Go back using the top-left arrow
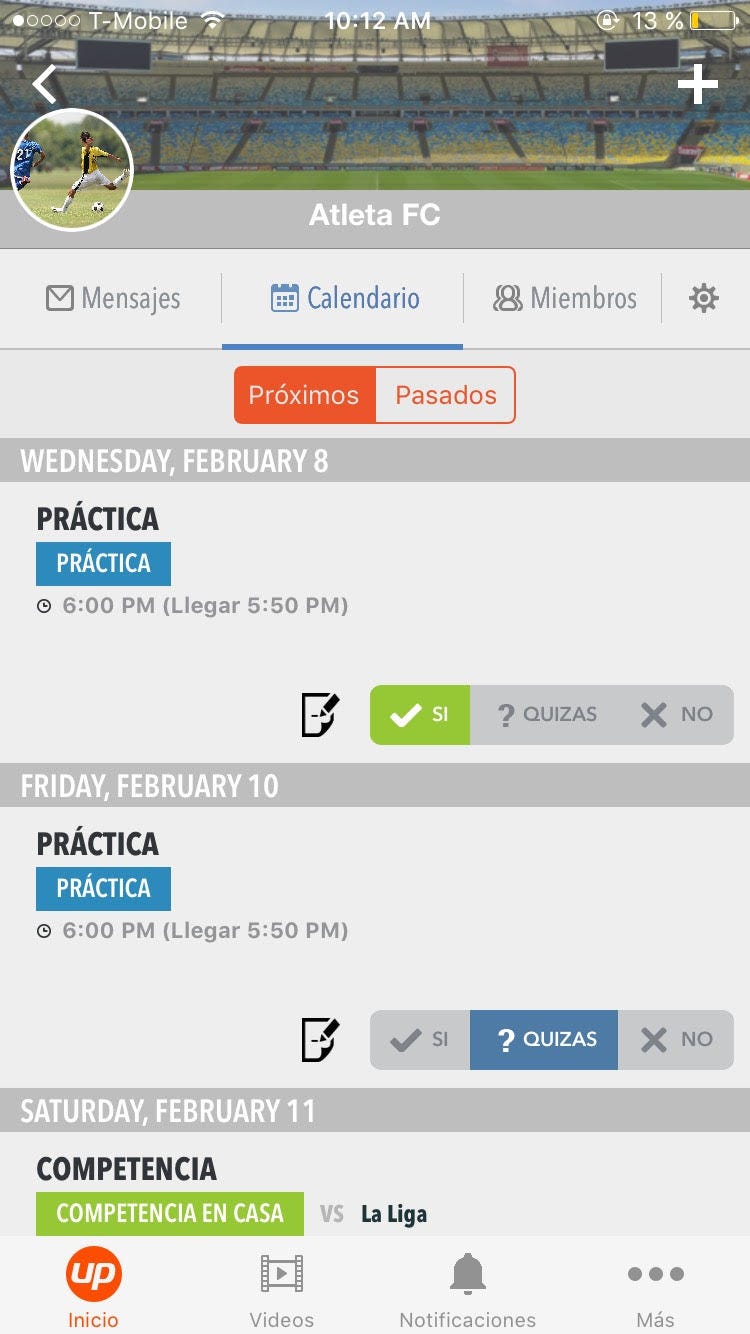 (45, 84)
